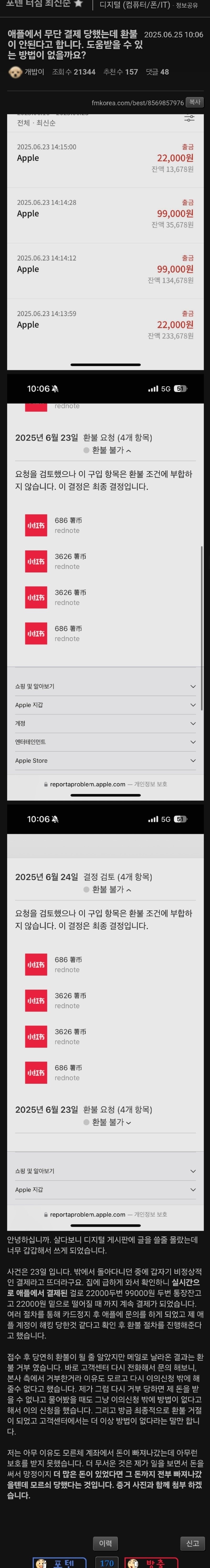Report this post with 신고
The height and width of the screenshot is (1568, 210).
click(192, 1543)
